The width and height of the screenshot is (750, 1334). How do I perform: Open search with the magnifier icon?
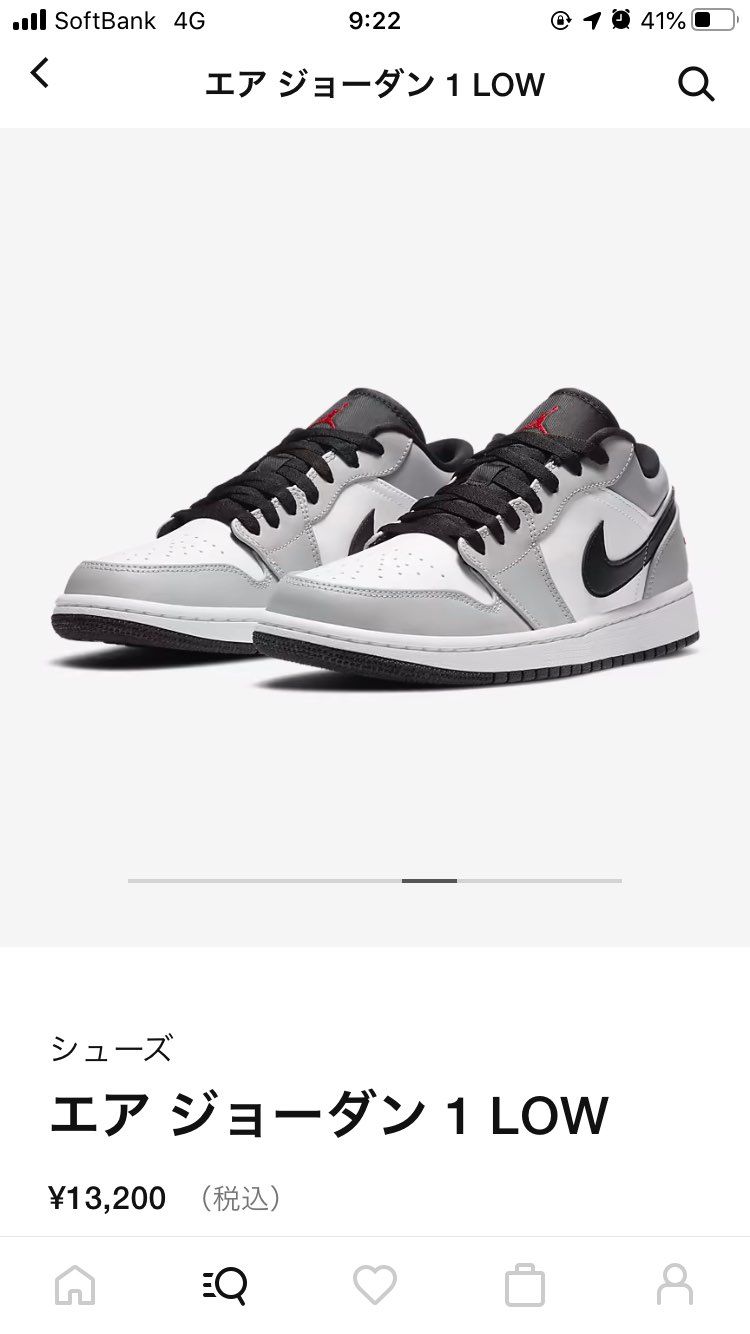coord(696,85)
